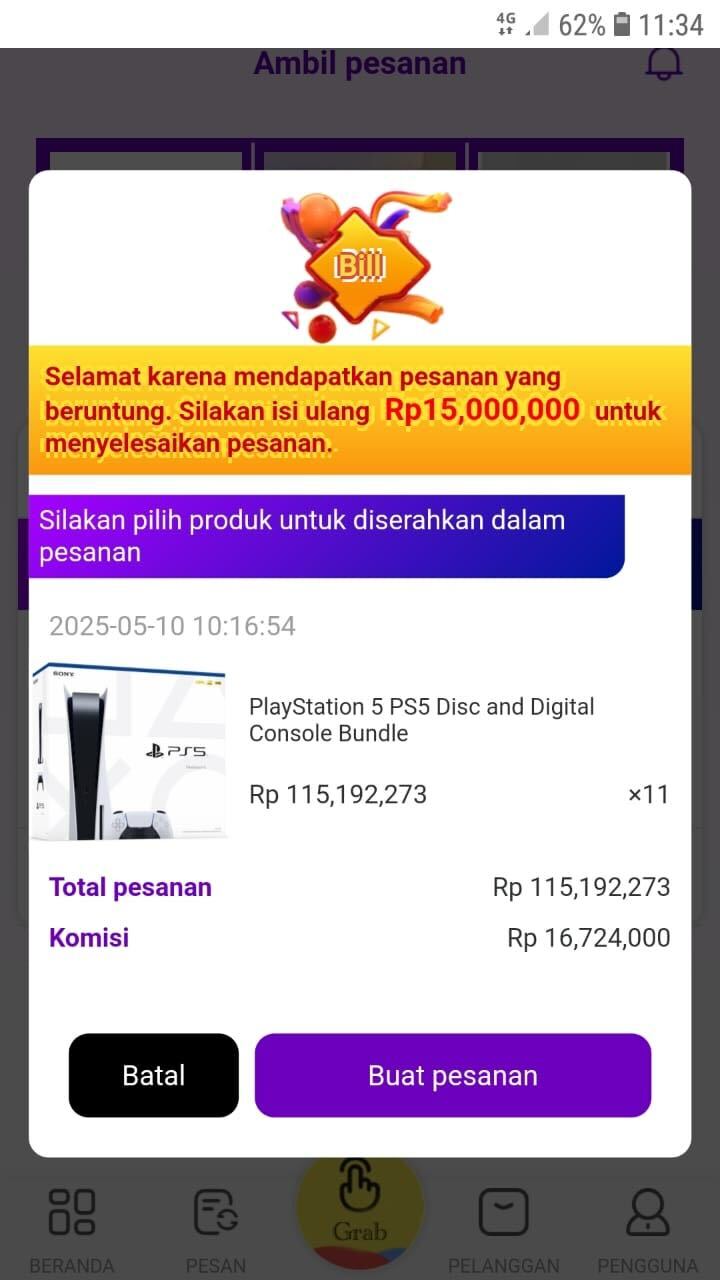
Task: Switch to the Beranda tab
Action: [72, 1228]
